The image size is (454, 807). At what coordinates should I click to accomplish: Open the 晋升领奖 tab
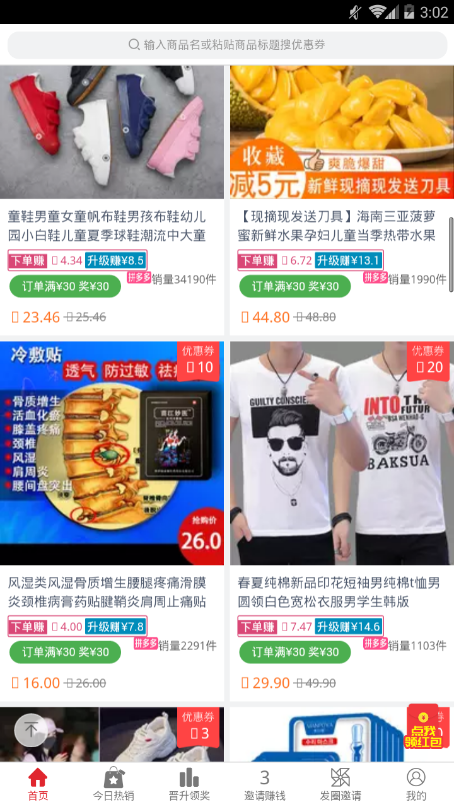(x=189, y=784)
